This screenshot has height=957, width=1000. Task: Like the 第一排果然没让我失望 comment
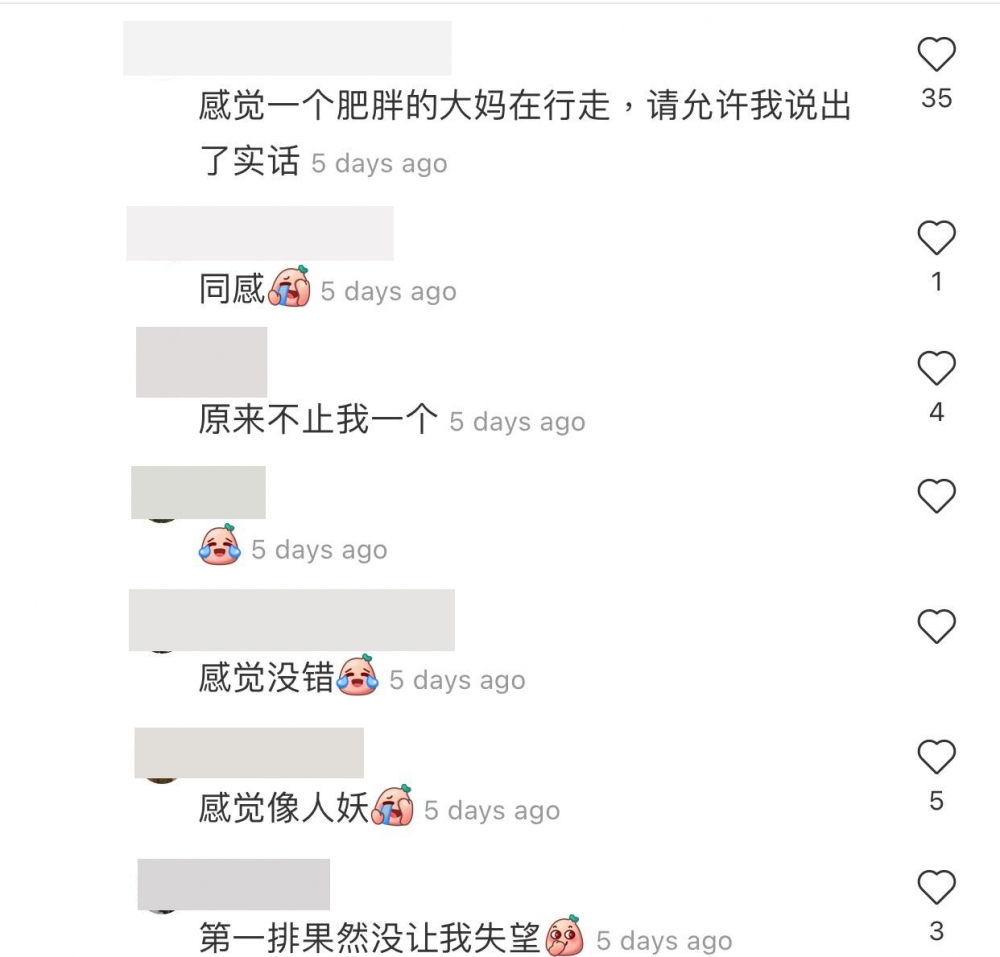(936, 887)
